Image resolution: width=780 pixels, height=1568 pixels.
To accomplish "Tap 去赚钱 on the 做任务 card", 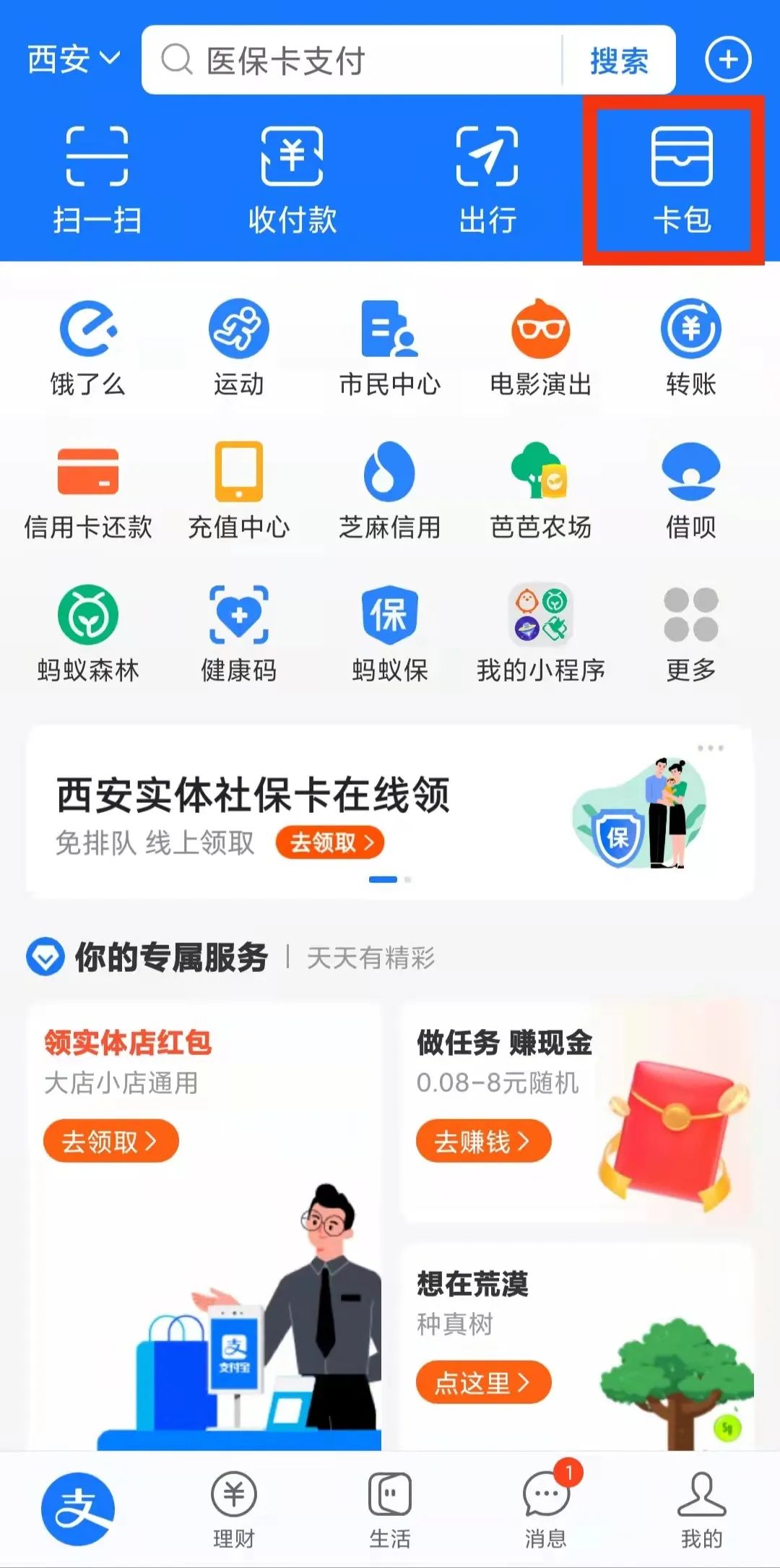I will pos(483,1142).
